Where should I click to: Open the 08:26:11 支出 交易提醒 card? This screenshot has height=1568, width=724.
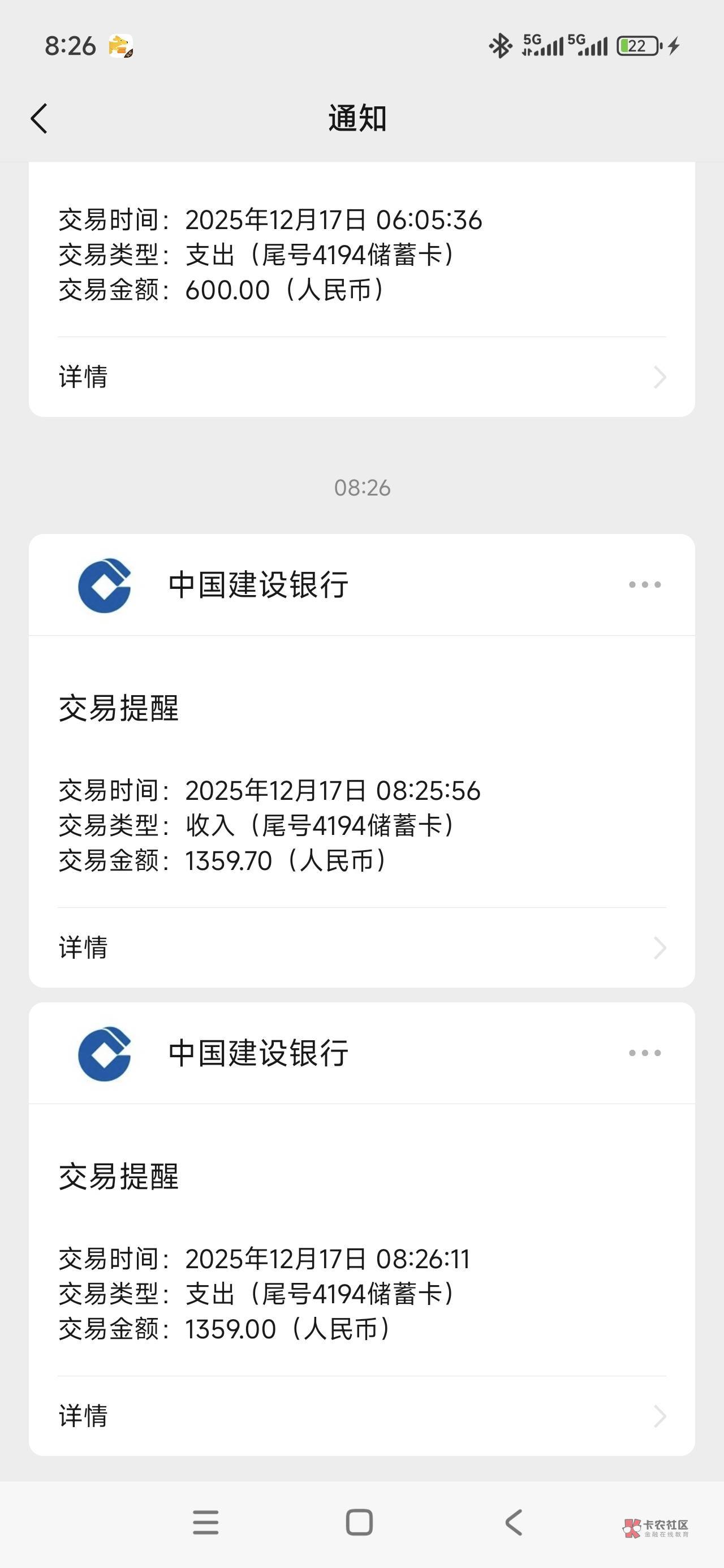coord(361,1260)
